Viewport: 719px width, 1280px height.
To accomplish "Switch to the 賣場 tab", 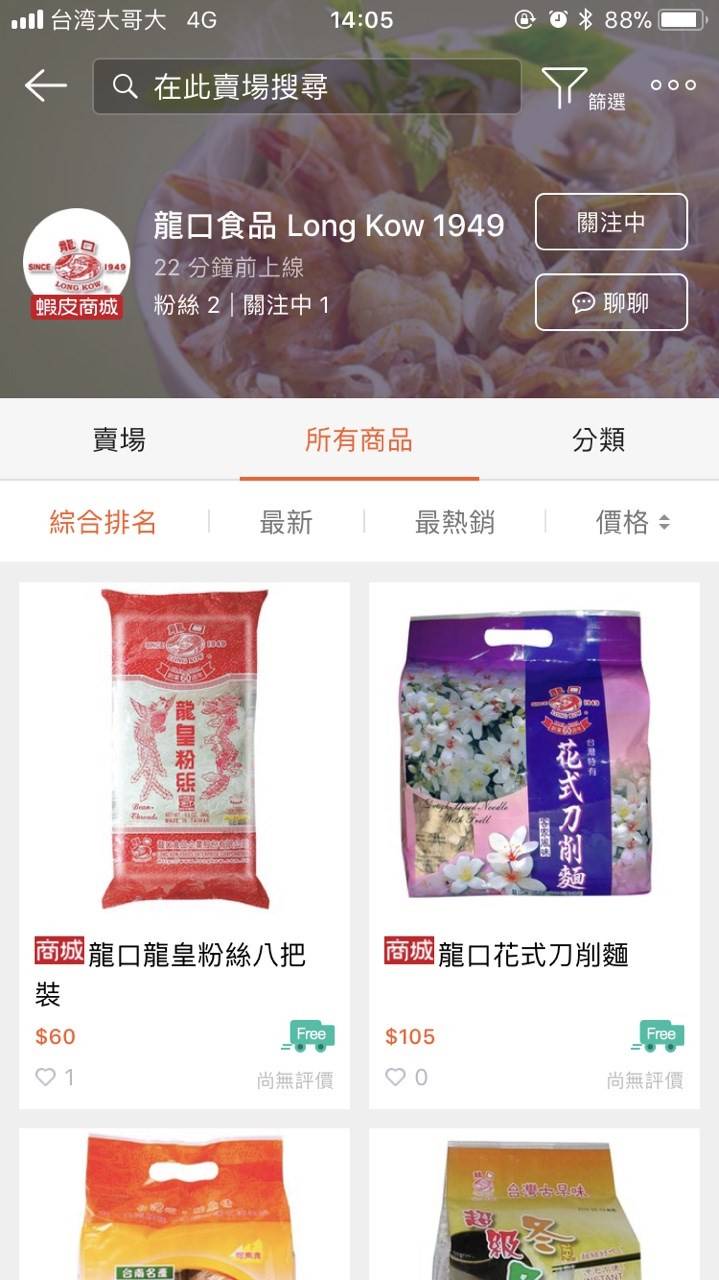I will coord(119,440).
